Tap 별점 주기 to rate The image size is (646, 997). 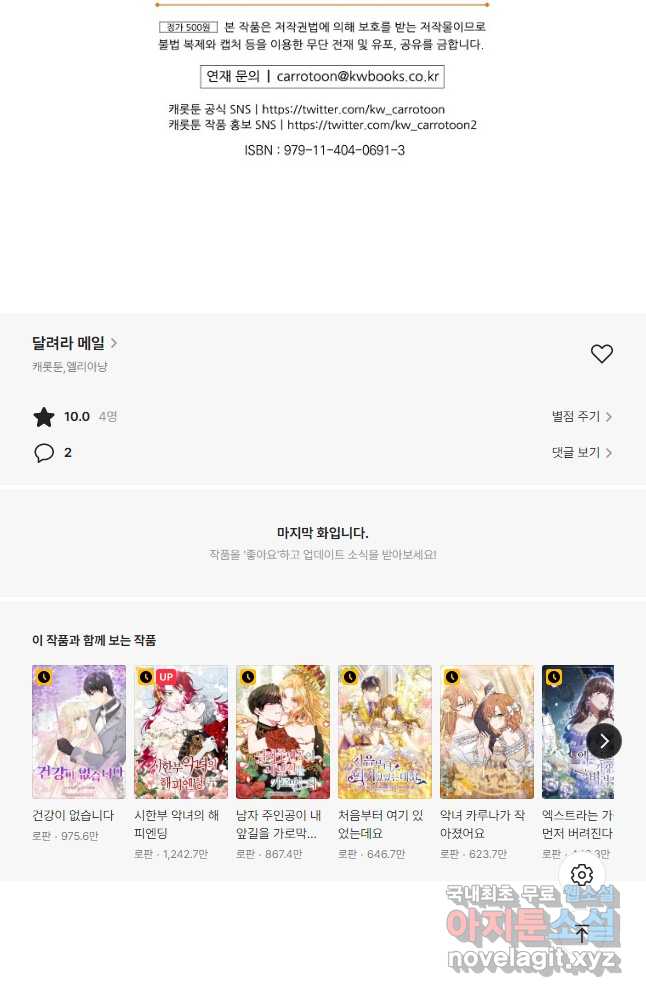(581, 417)
